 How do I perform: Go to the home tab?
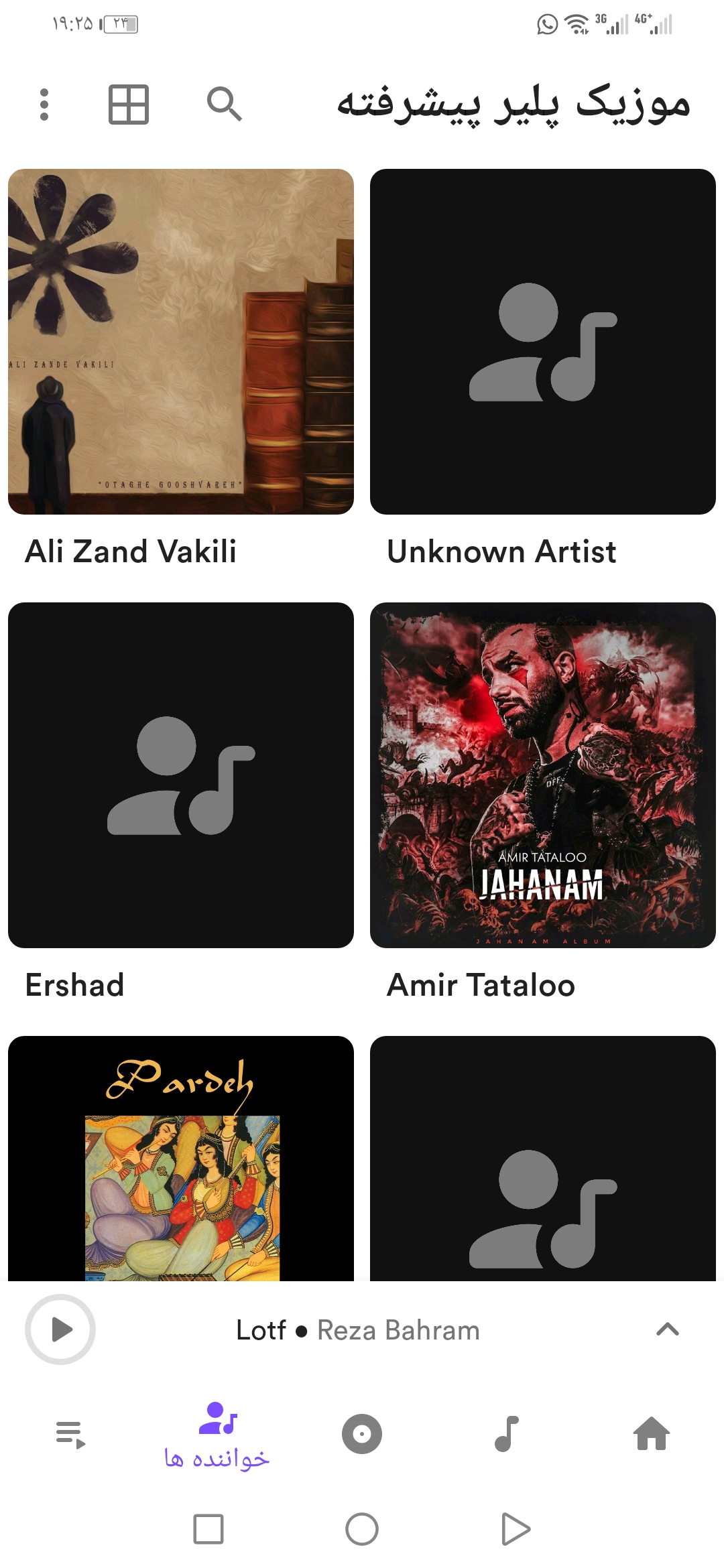click(652, 1434)
